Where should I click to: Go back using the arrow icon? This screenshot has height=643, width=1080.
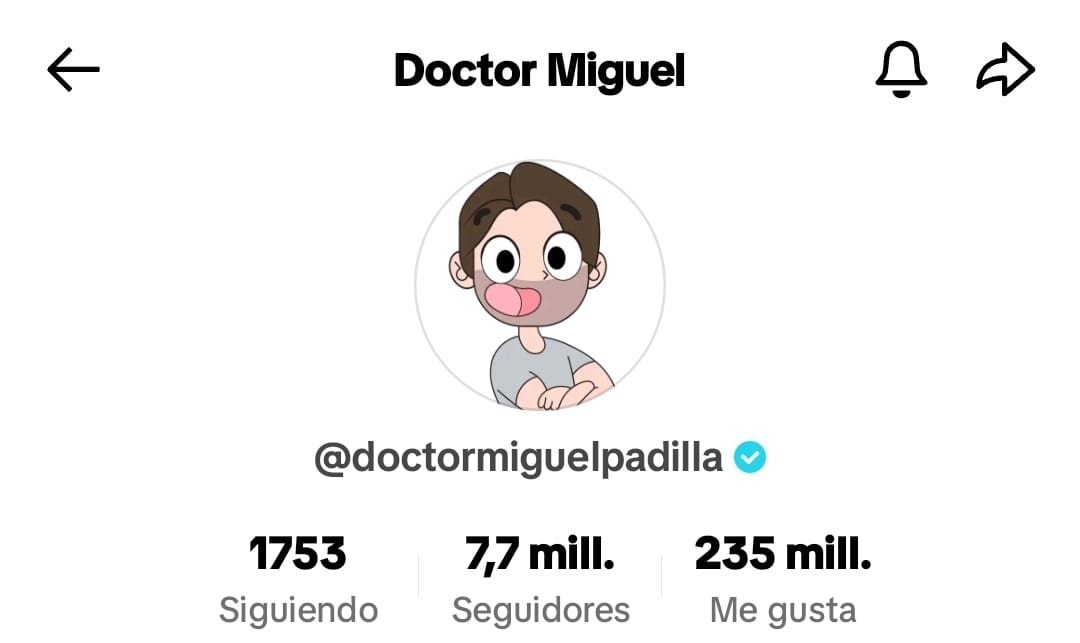pyautogui.click(x=73, y=70)
